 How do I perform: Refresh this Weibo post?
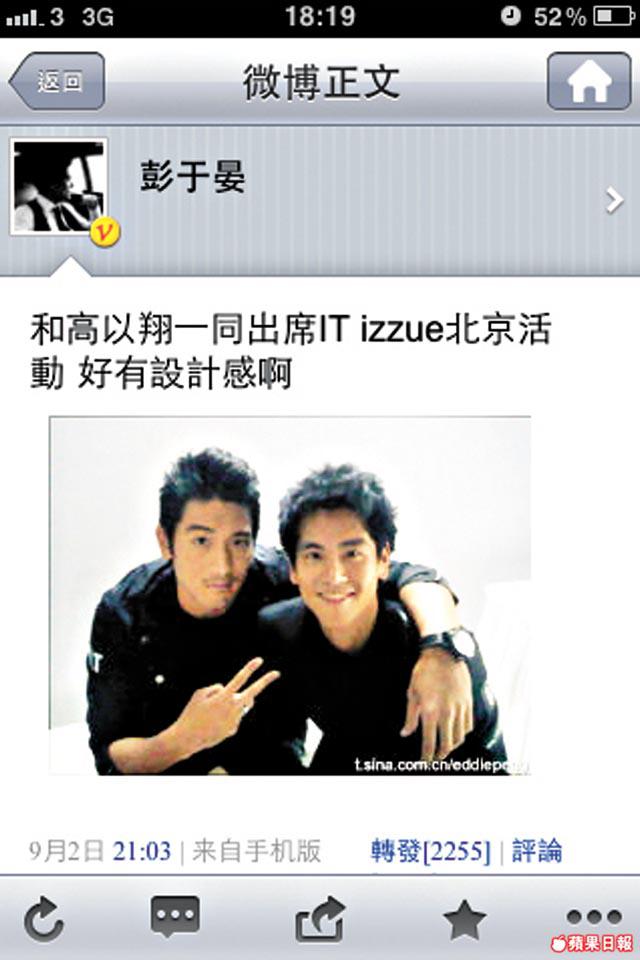coord(45,919)
